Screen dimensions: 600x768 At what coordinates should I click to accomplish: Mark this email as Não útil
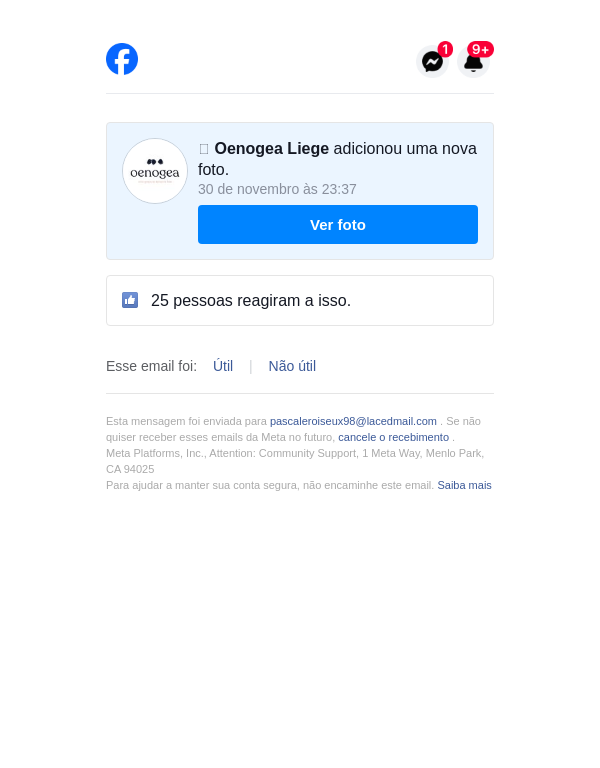tap(292, 366)
